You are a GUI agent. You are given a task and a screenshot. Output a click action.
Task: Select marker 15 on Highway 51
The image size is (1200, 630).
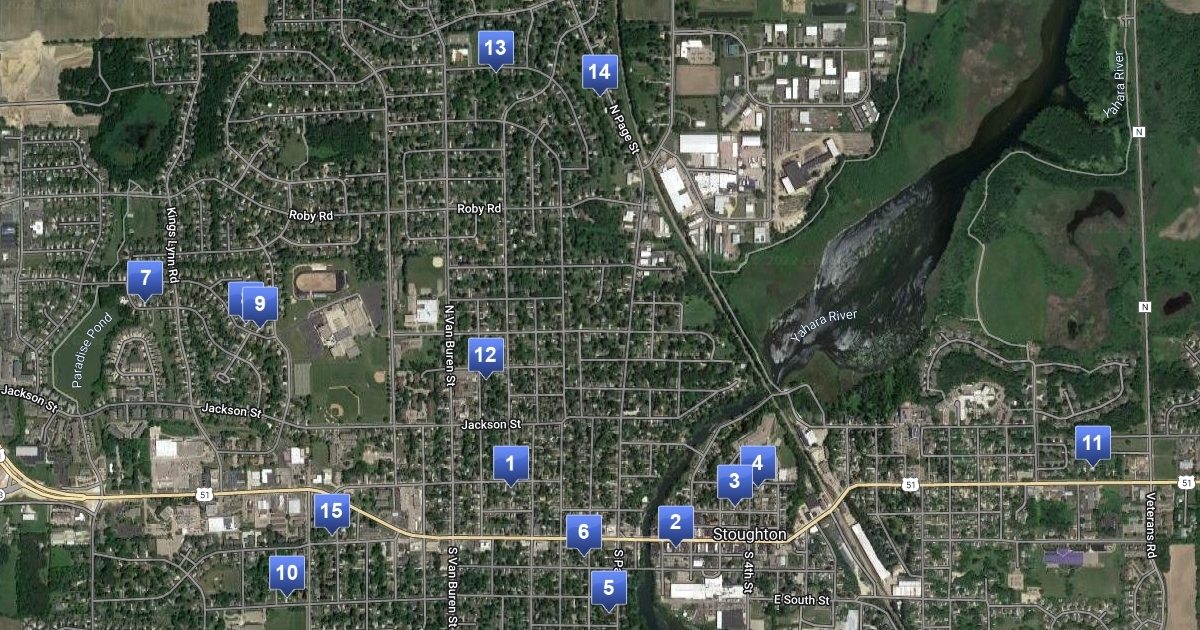pos(333,511)
